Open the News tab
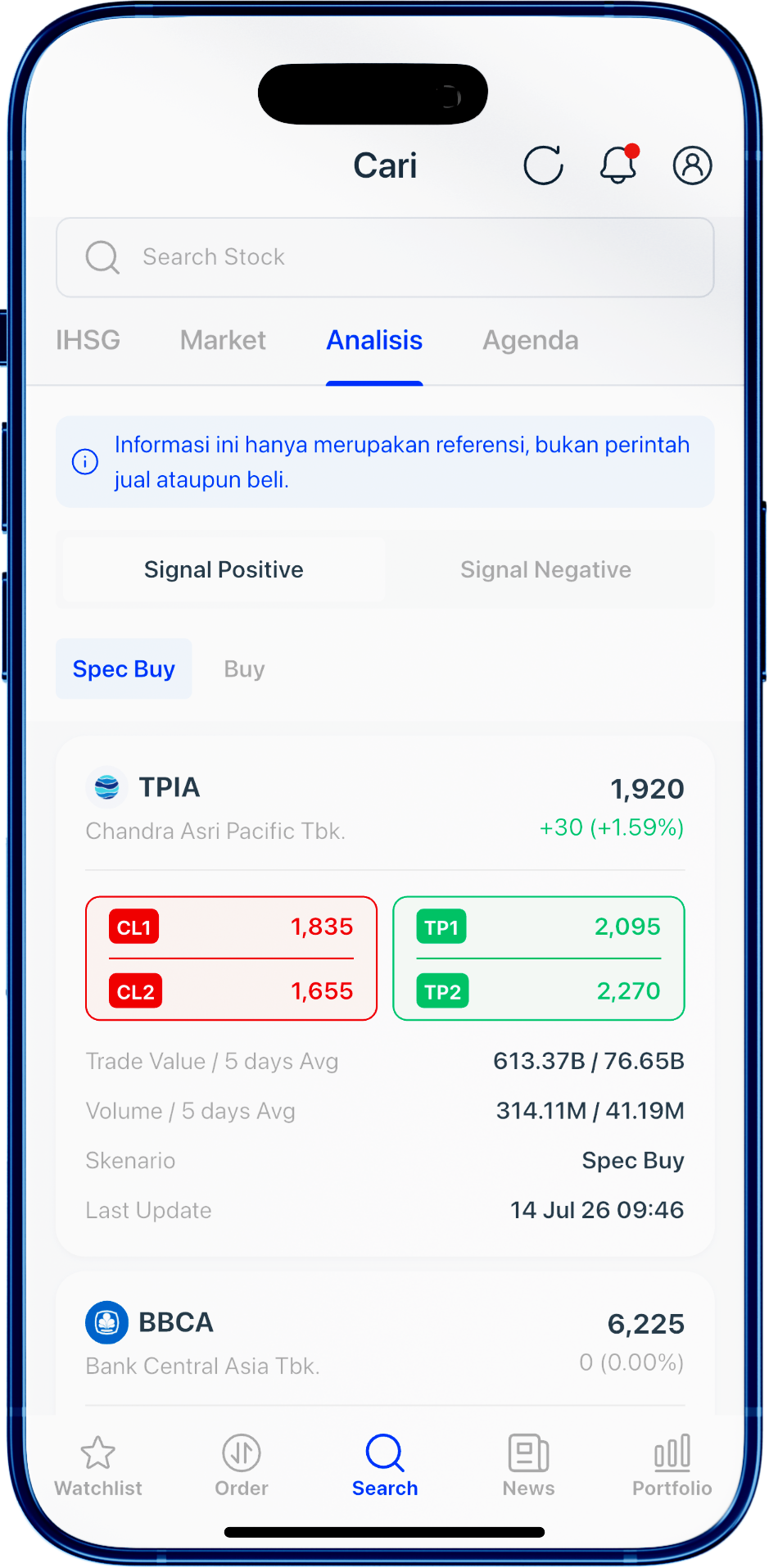769x1568 pixels. pos(528,1466)
